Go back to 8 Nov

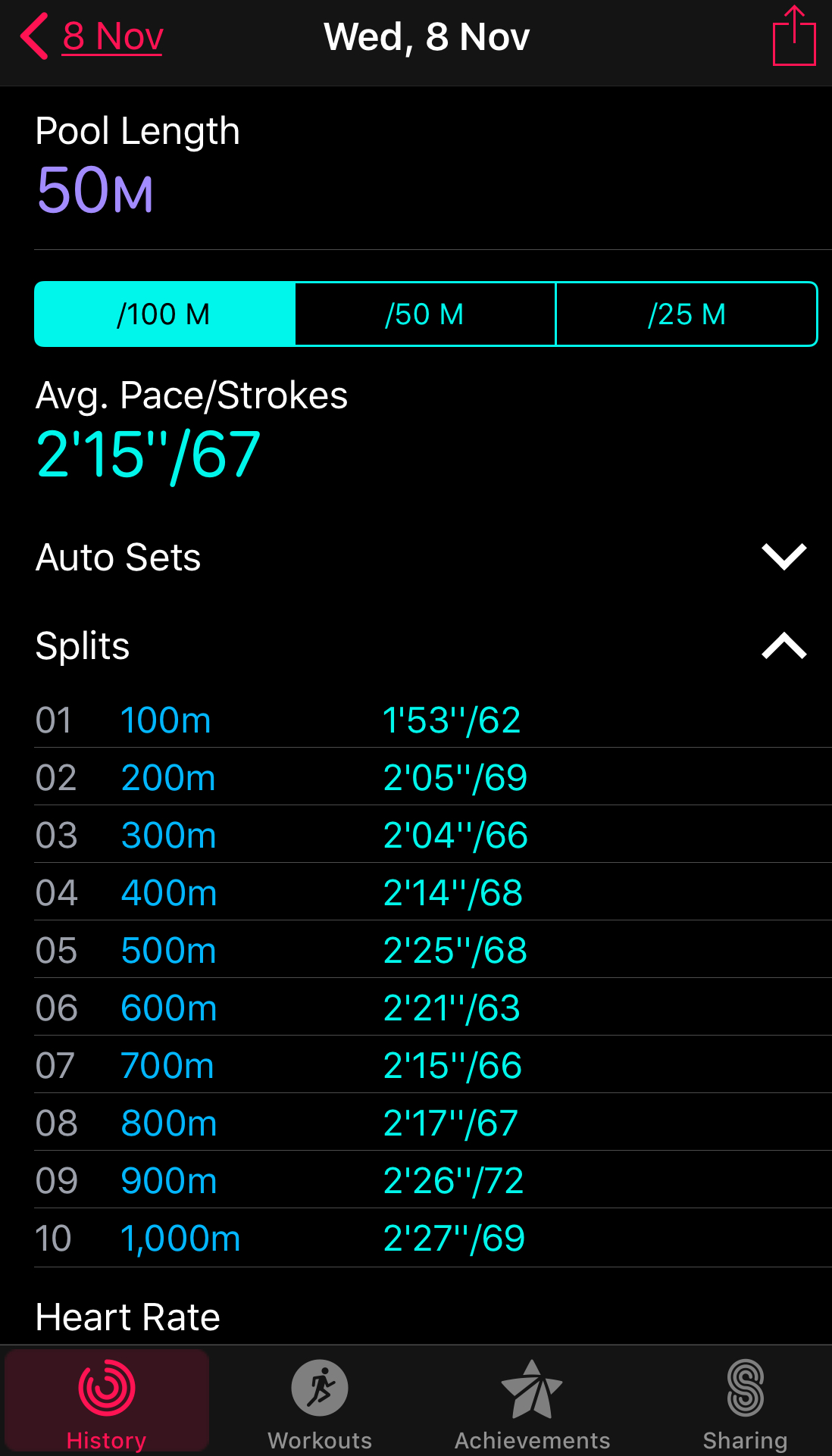[x=92, y=36]
